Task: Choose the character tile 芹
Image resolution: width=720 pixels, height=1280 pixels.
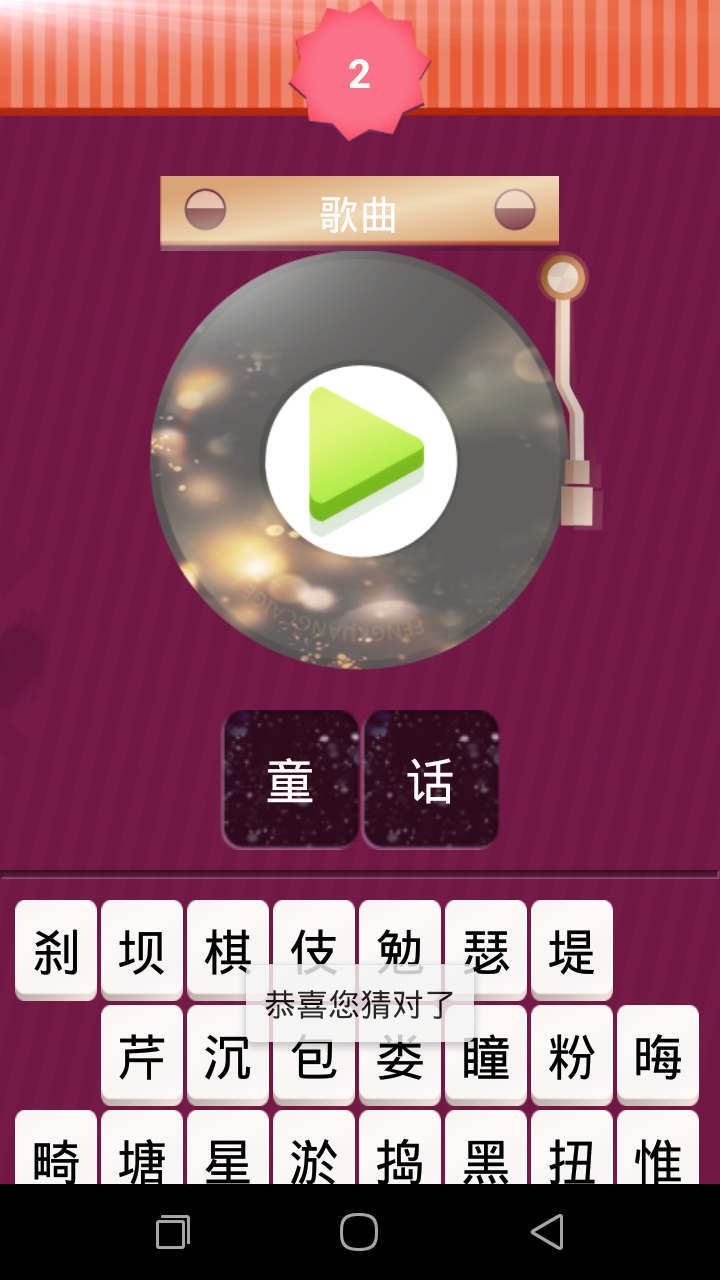Action: 142,1054
